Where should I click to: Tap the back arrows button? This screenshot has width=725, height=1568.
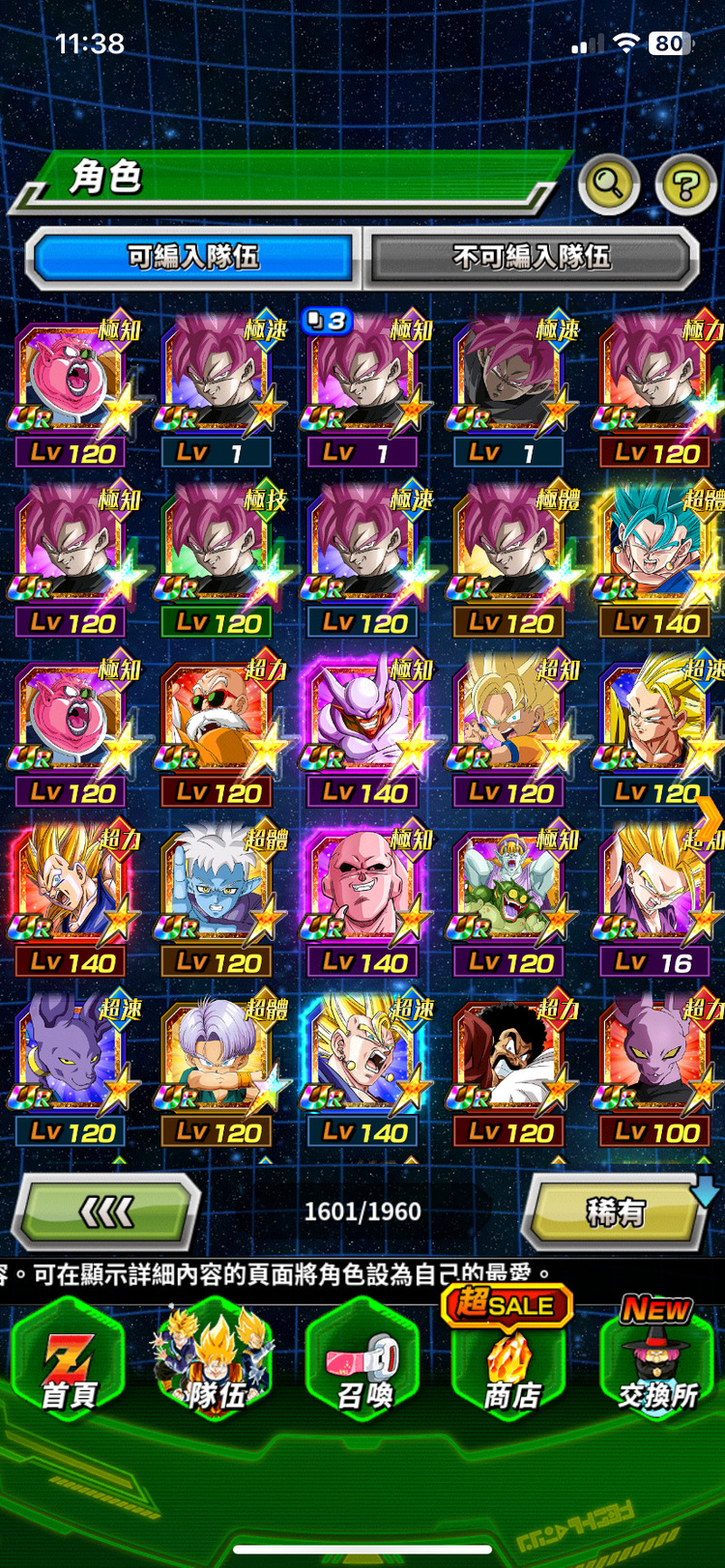[106, 1212]
